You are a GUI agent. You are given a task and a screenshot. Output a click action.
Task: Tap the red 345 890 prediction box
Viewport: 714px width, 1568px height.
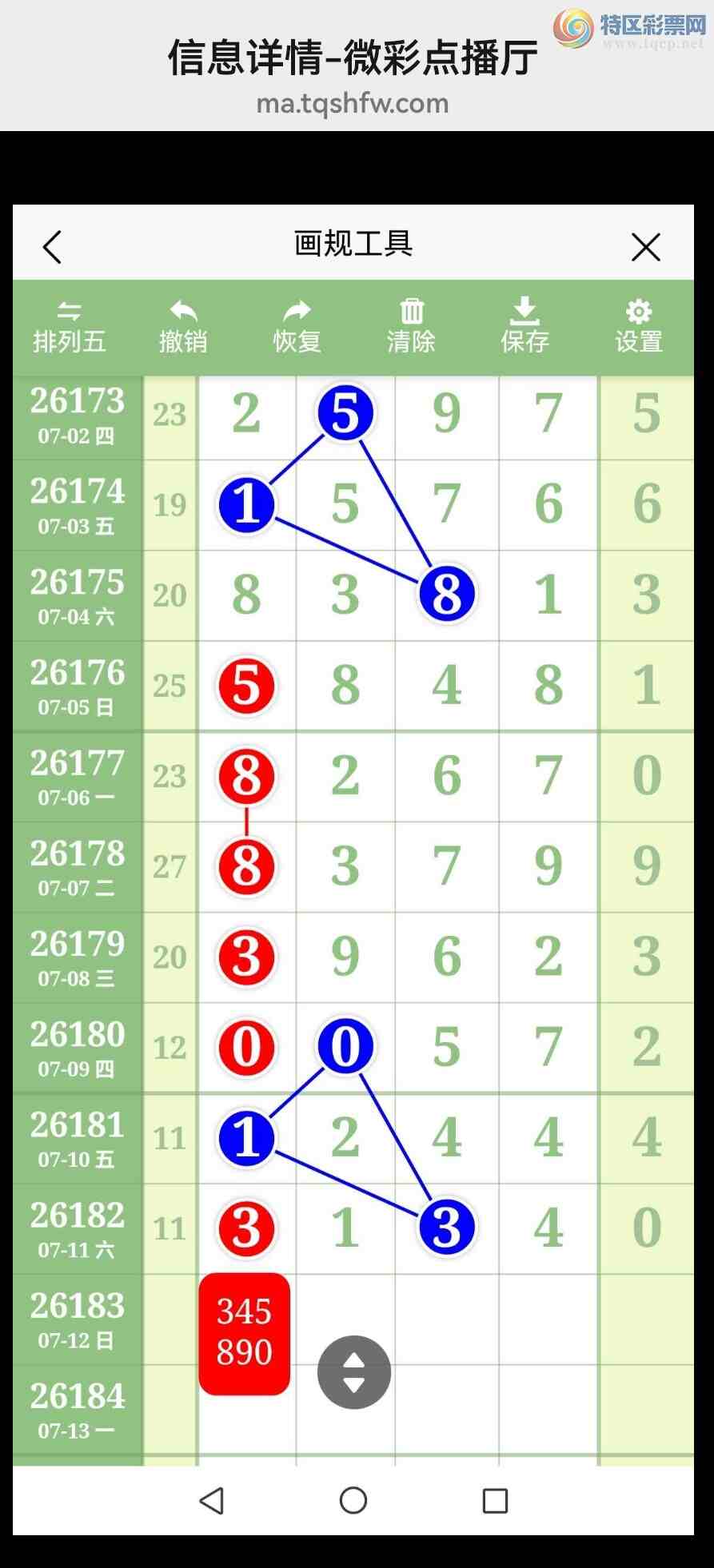click(245, 1334)
